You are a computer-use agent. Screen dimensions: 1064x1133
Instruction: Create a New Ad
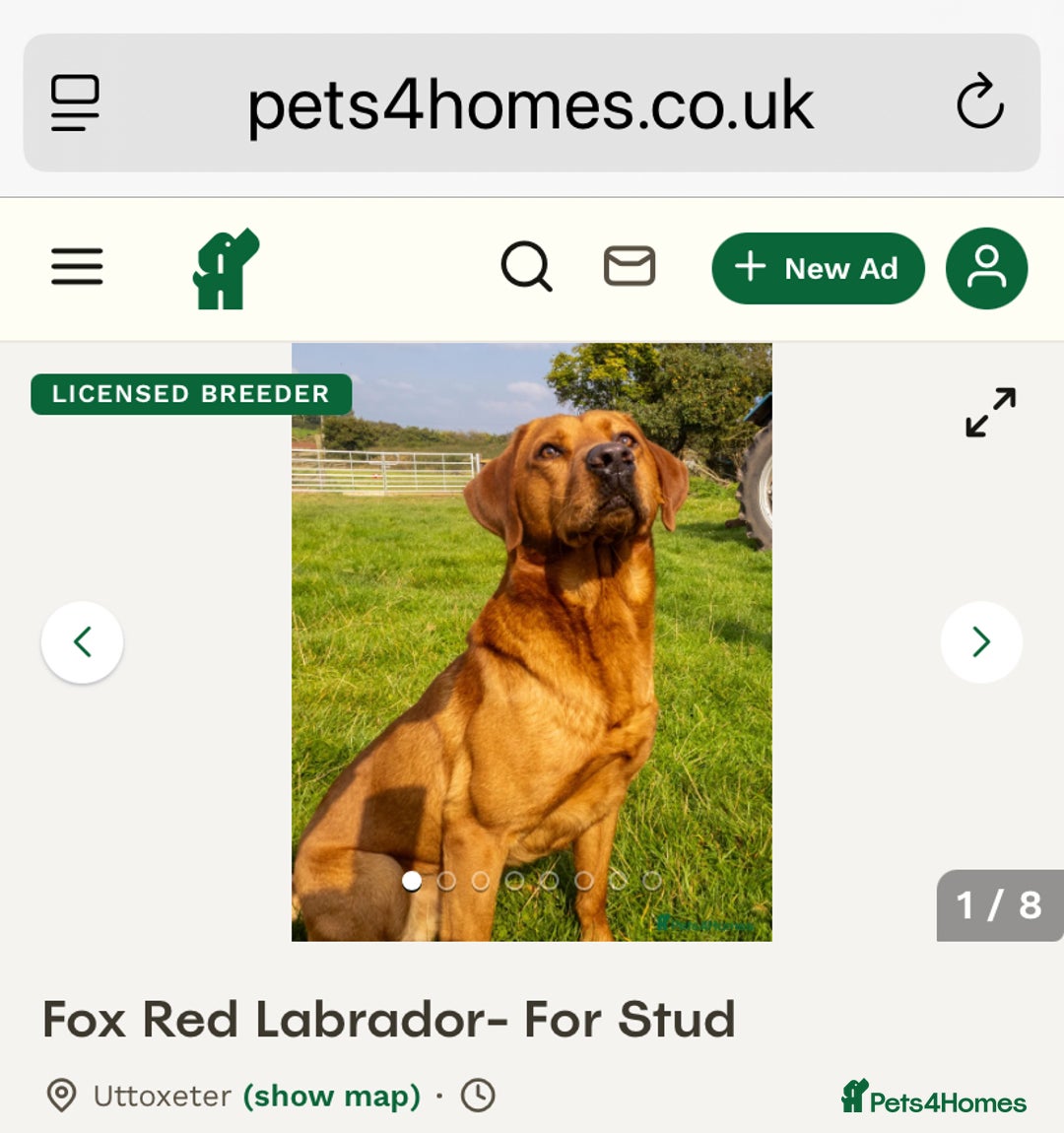[818, 268]
